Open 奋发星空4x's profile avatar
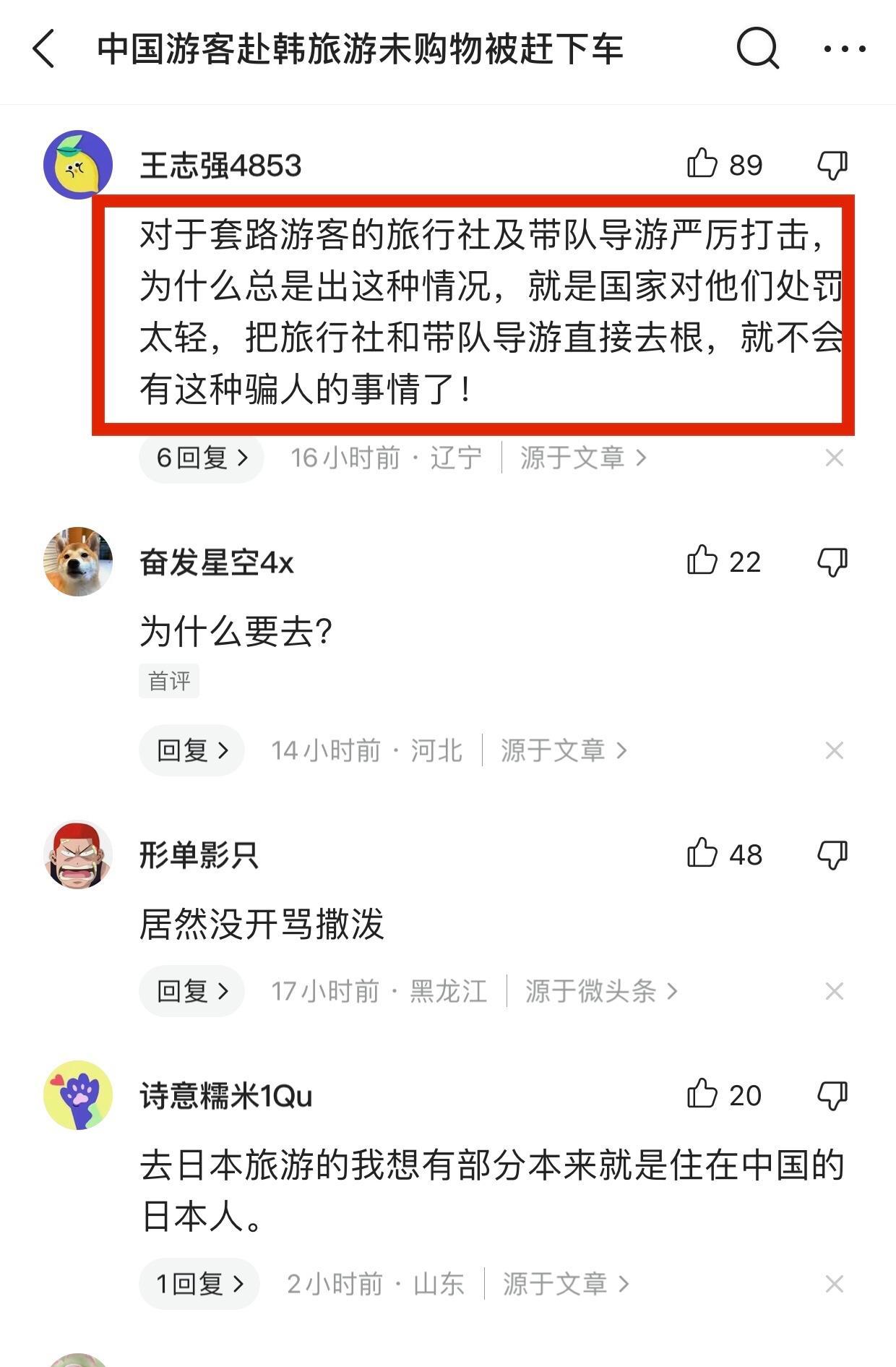This screenshot has height=1367, width=896. (x=78, y=561)
